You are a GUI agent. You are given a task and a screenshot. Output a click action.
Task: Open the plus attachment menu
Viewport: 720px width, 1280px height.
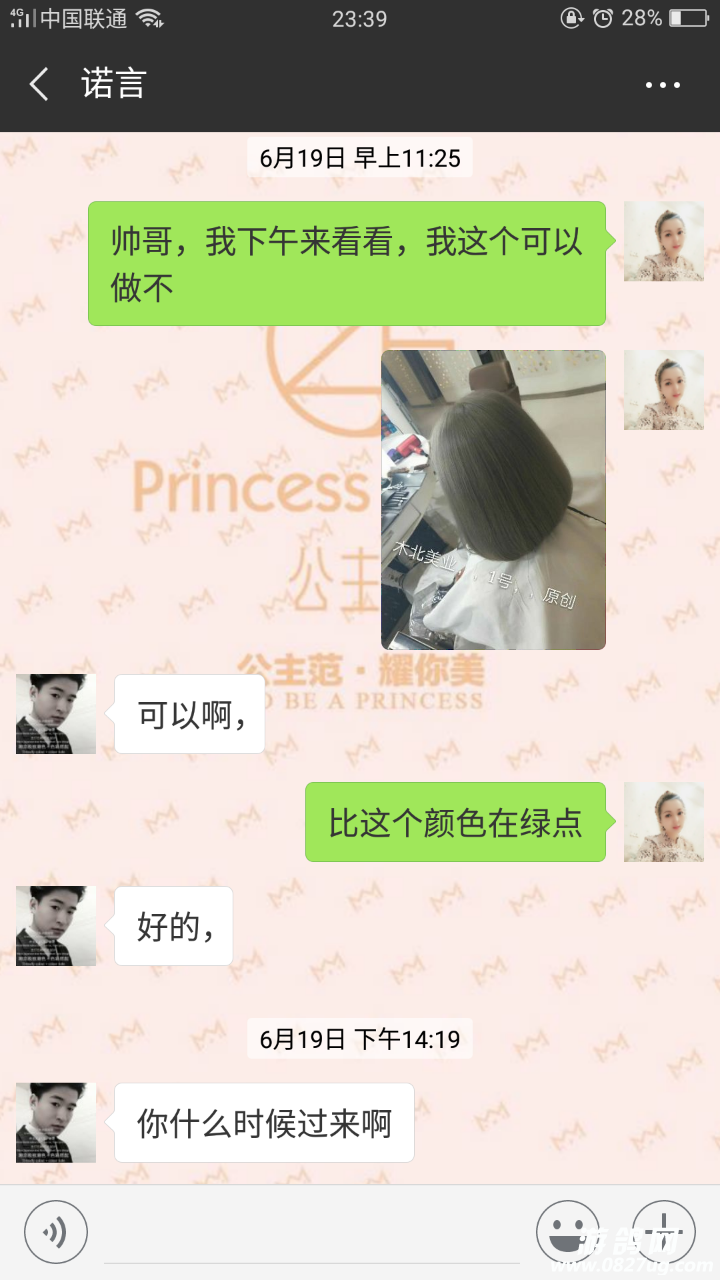(x=663, y=1232)
